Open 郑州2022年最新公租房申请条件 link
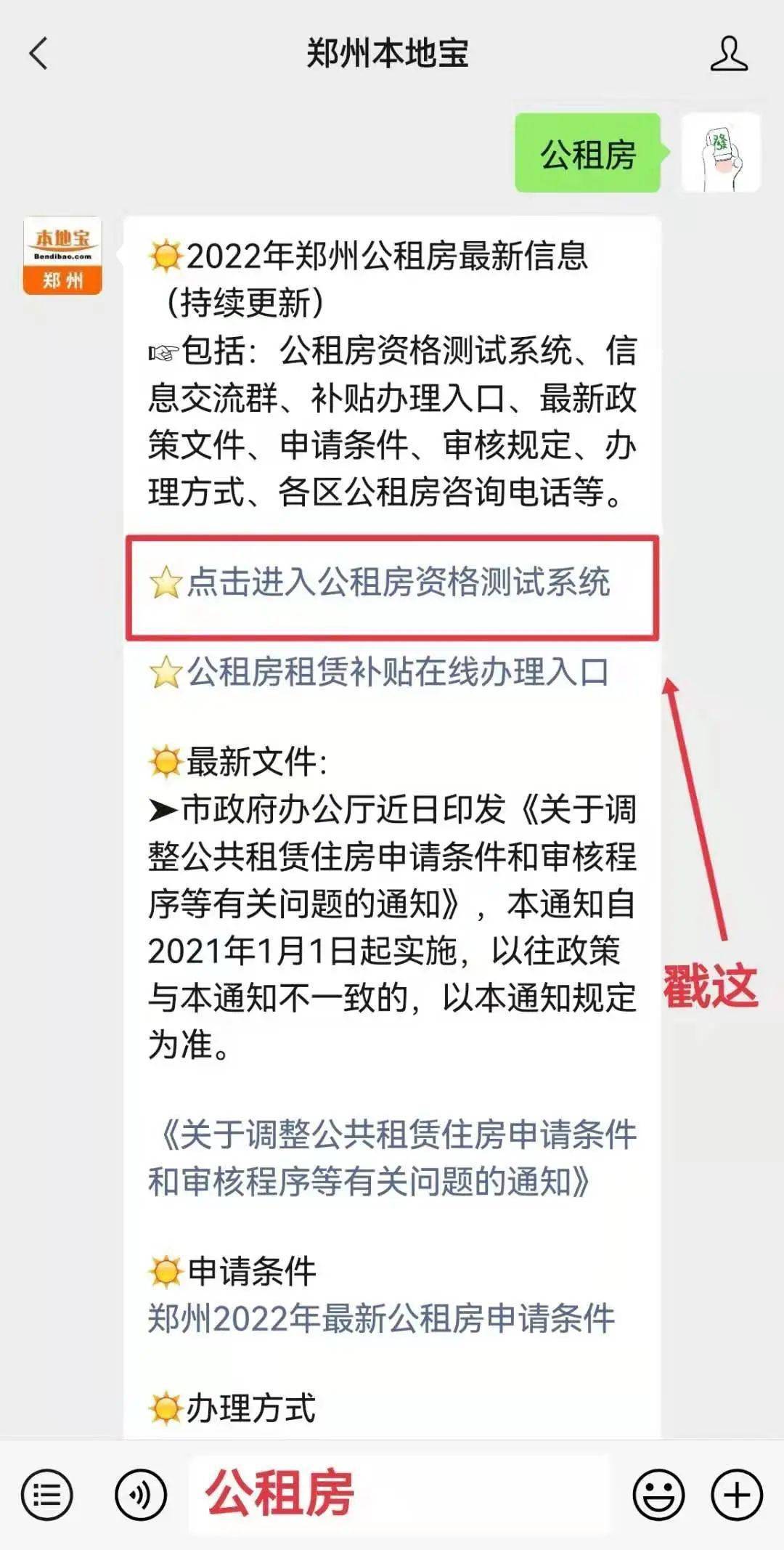Image resolution: width=784 pixels, height=1550 pixels. 381,1318
